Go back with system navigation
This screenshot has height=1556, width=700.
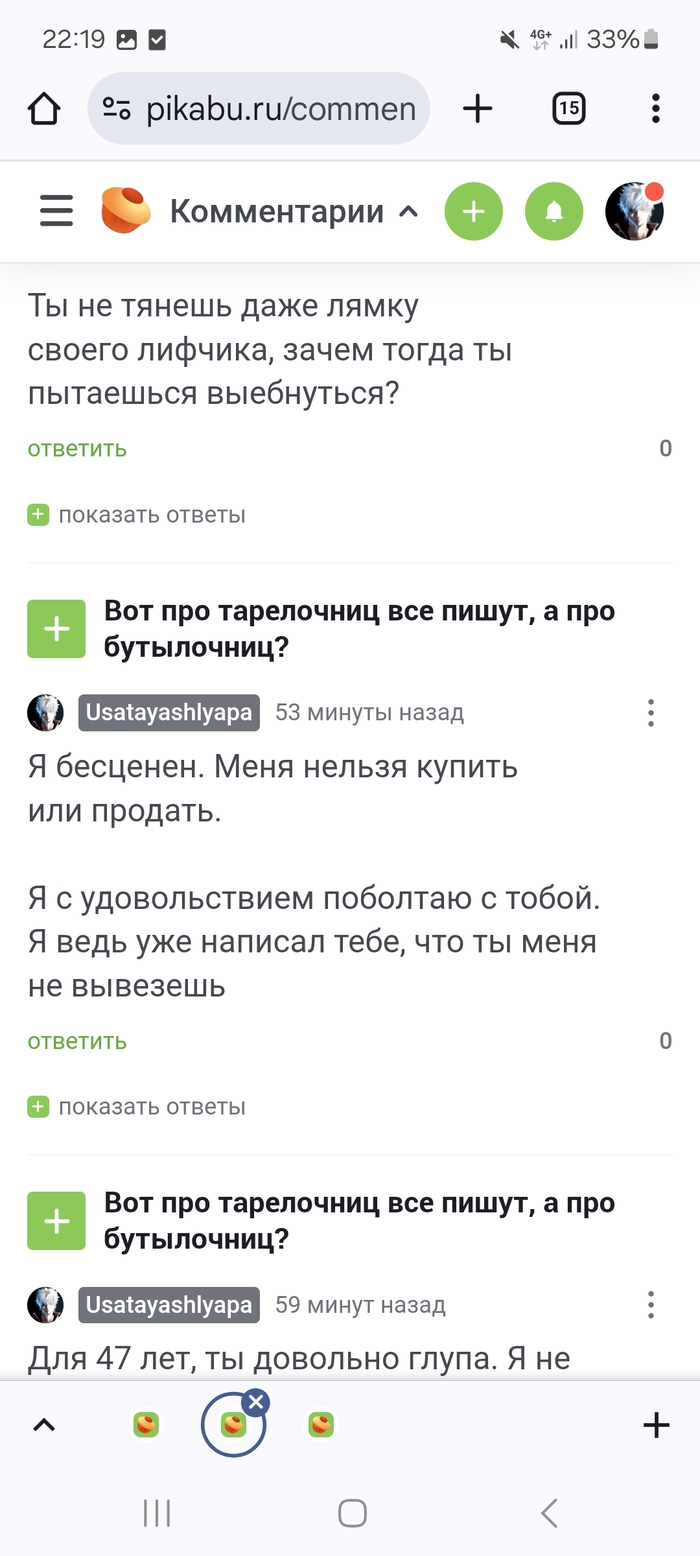(548, 1513)
